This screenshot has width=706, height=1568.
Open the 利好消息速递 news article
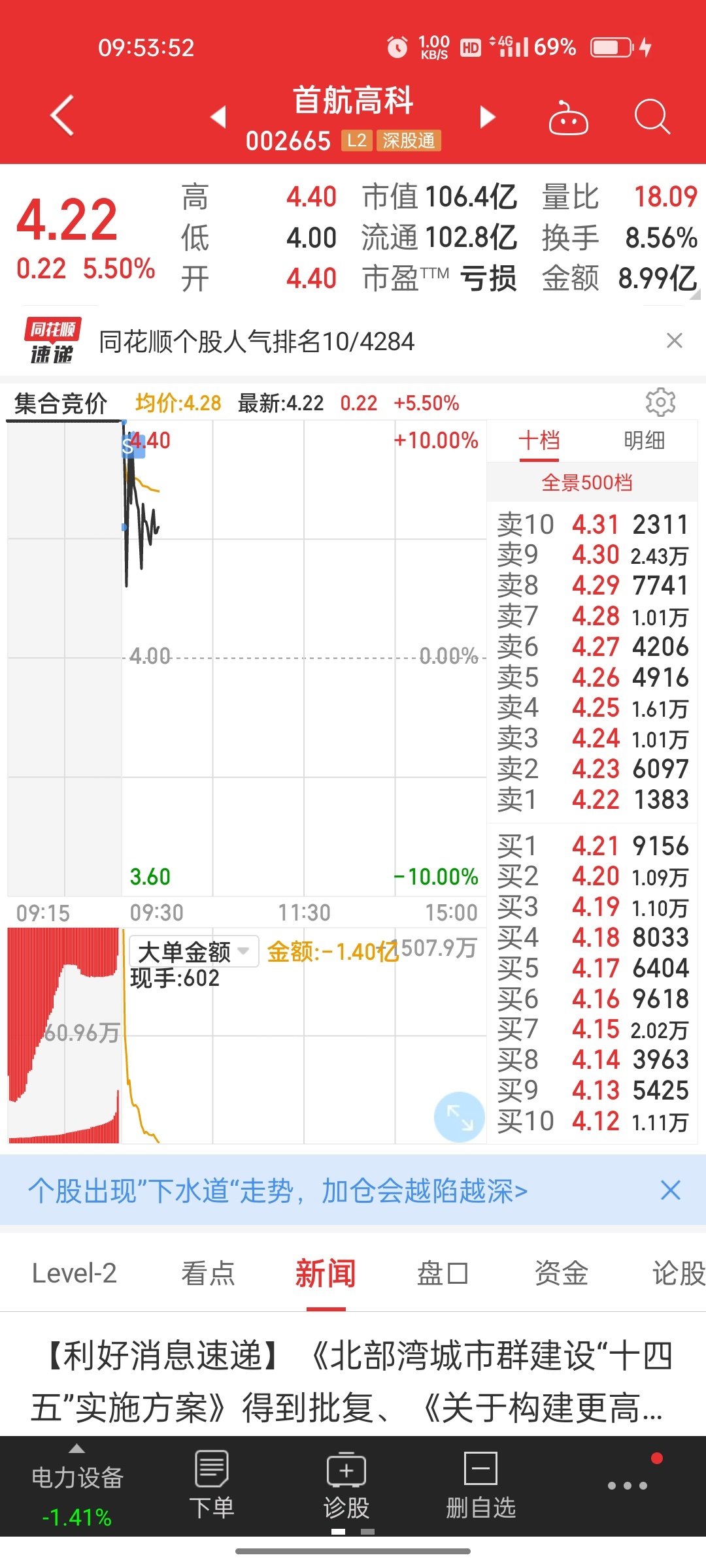point(353,1381)
